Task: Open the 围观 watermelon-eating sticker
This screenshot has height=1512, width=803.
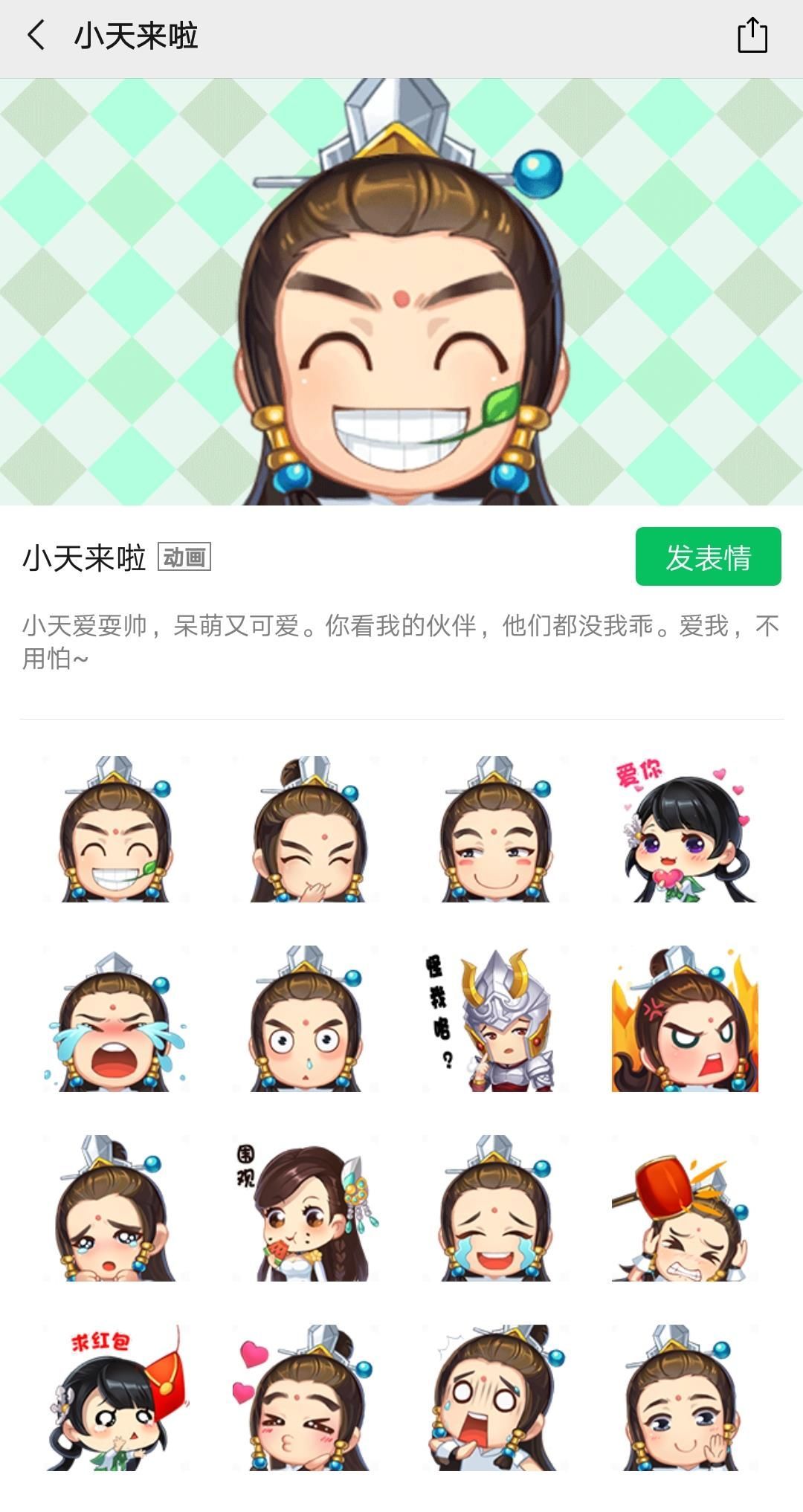Action: 306,1209
